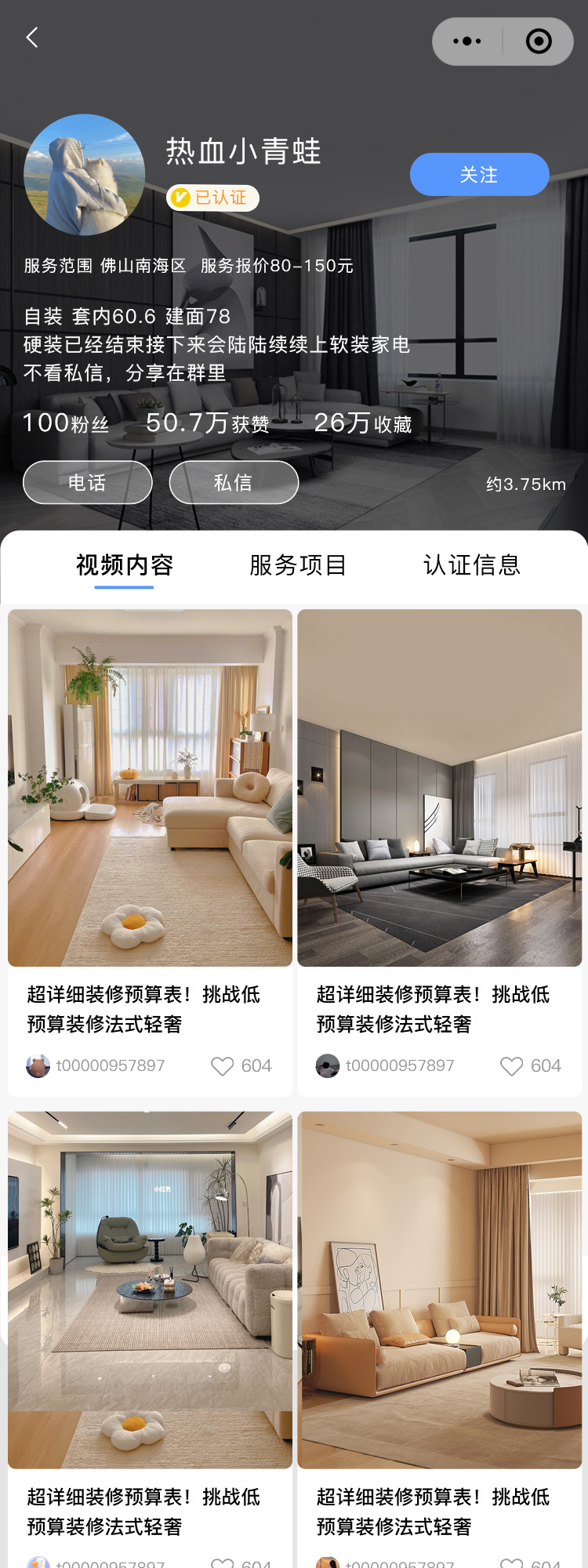The width and height of the screenshot is (588, 1568).
Task: Open 热血小青蛙's profile avatar
Action: (x=85, y=175)
